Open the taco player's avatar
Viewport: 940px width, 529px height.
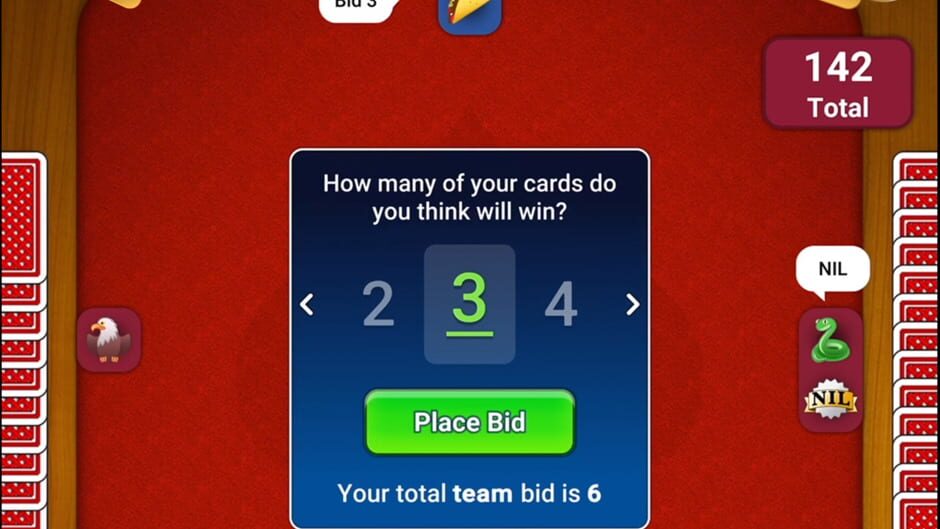[x=469, y=13]
